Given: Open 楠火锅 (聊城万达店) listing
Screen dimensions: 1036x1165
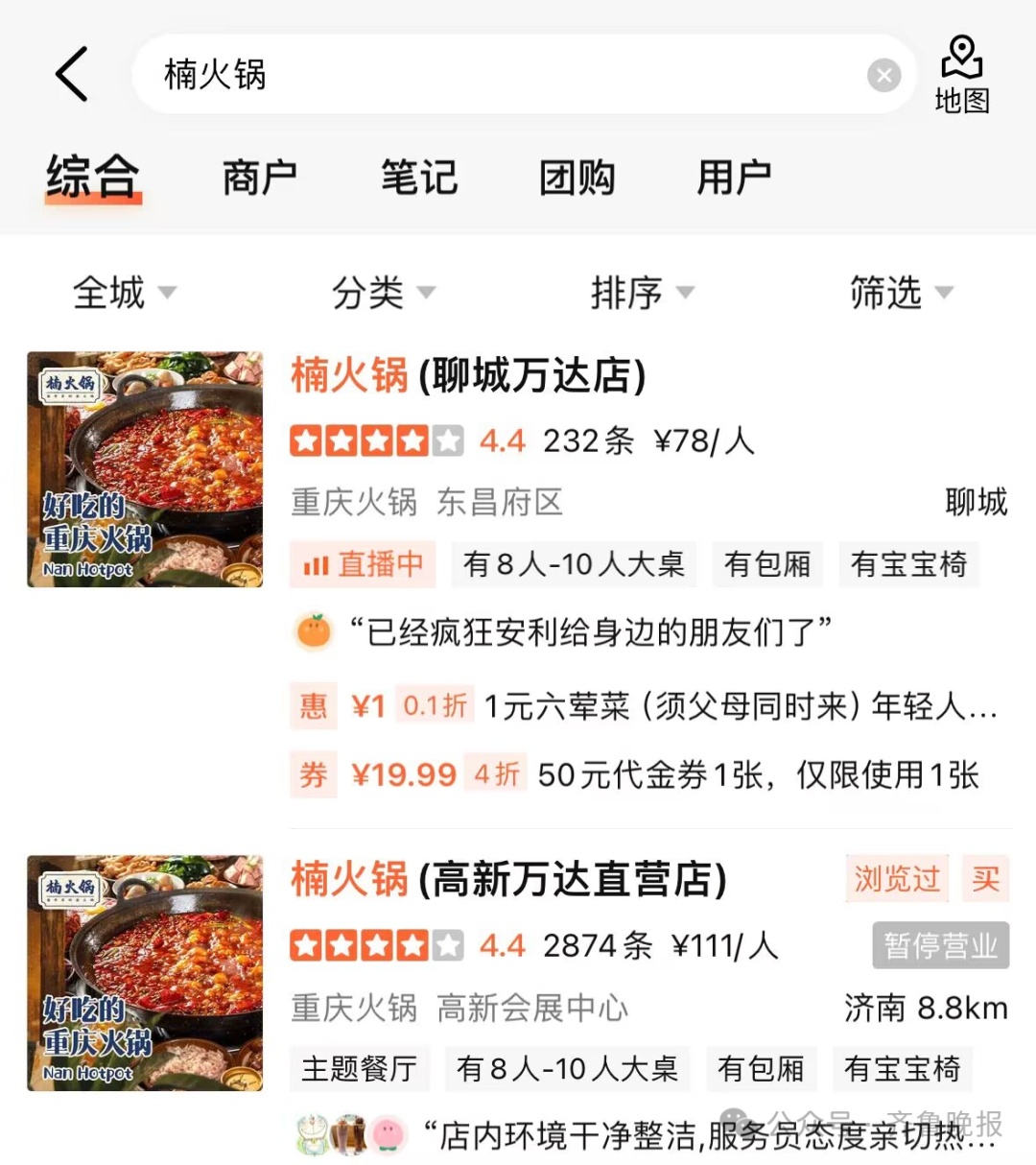Looking at the screenshot, I should click(468, 375).
